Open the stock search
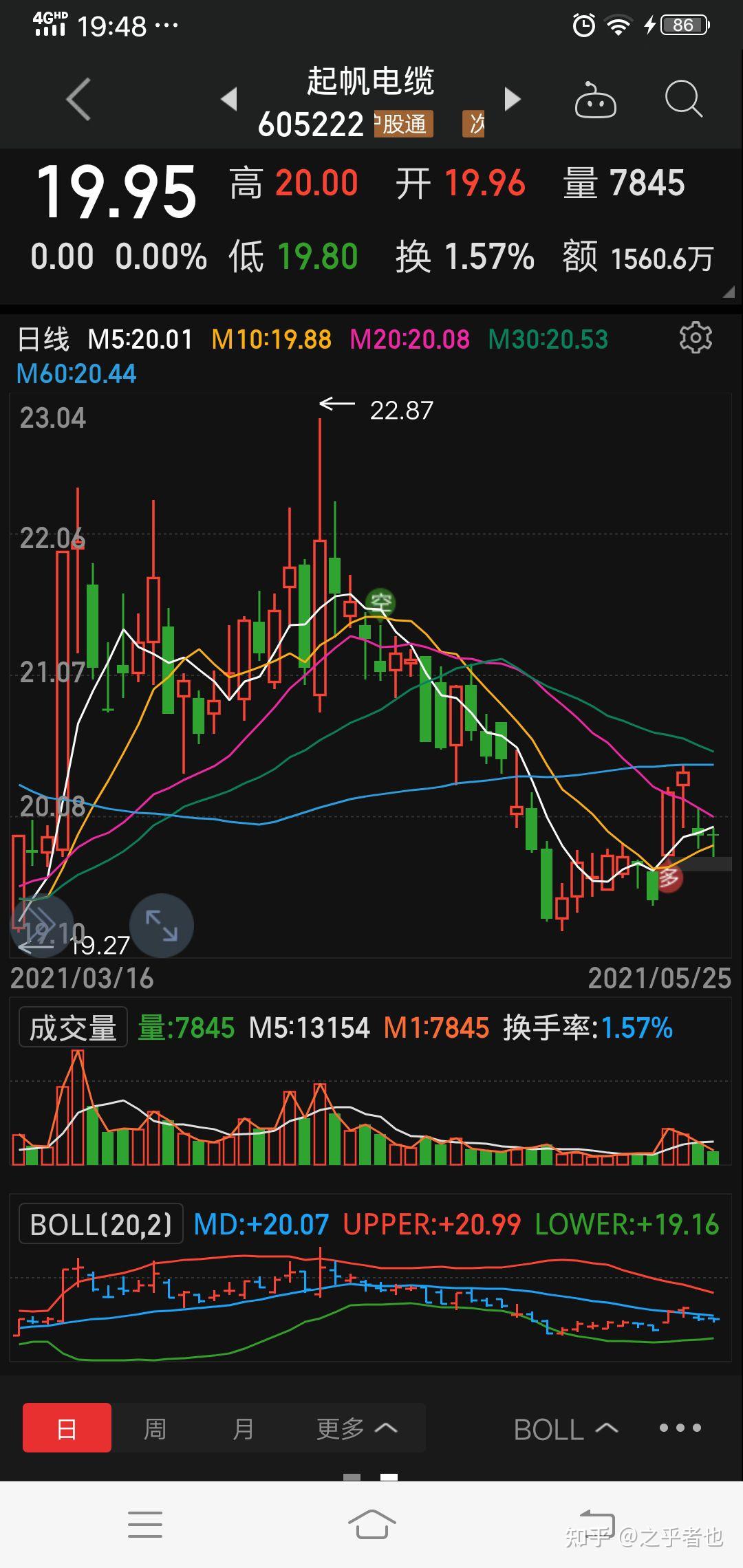 click(x=683, y=99)
